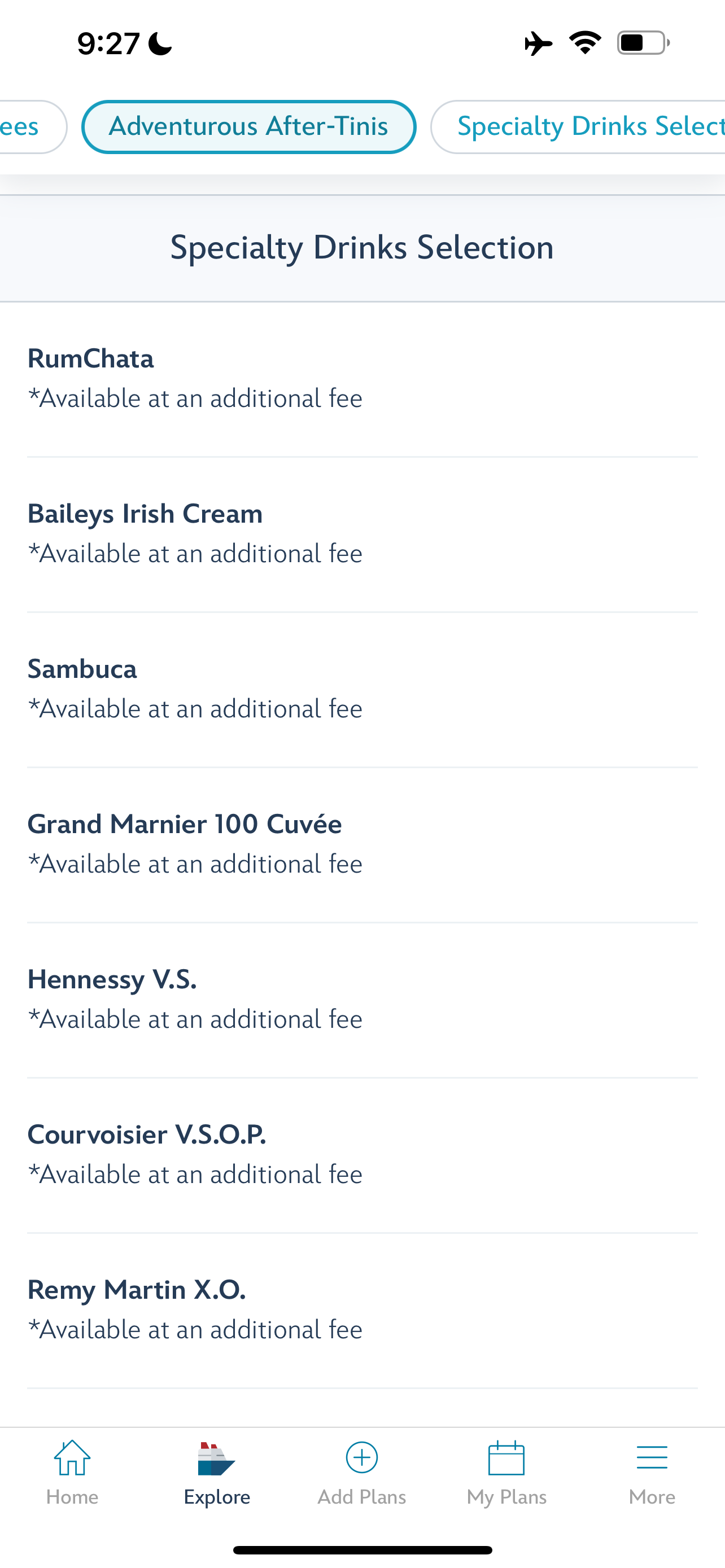The image size is (725, 1568).
Task: Jump to the Specialty Drinks Selection chip
Action: pyautogui.click(x=578, y=126)
